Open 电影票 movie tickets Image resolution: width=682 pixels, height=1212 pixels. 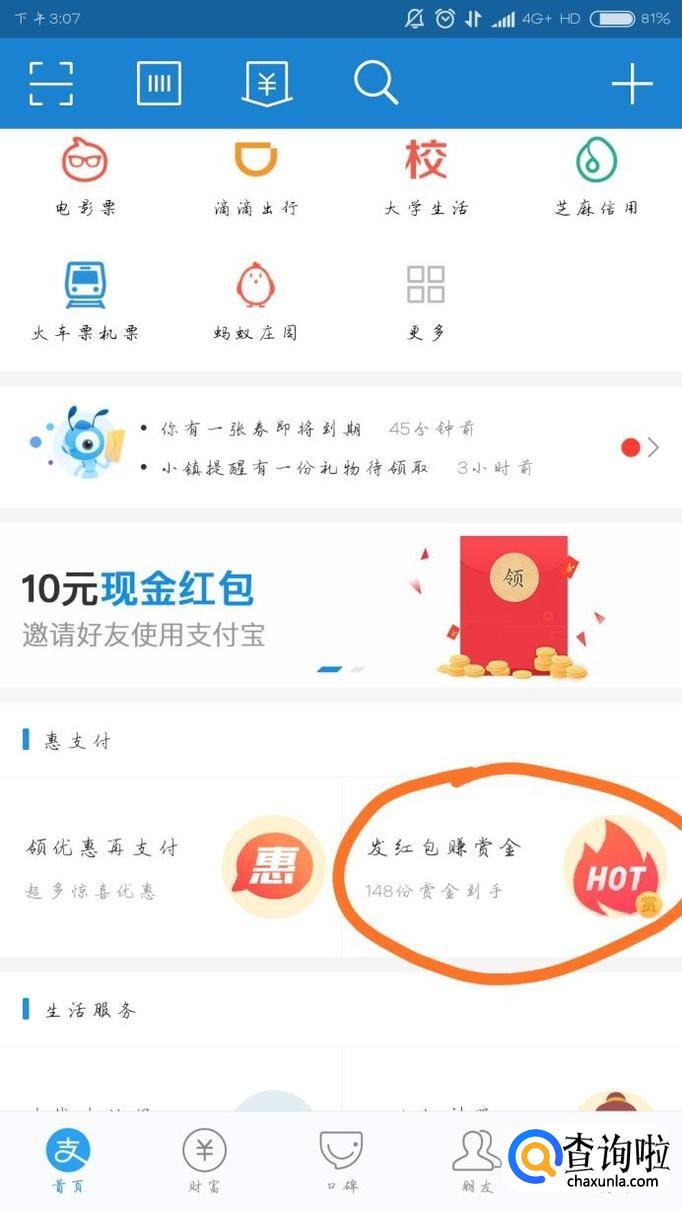click(x=86, y=179)
